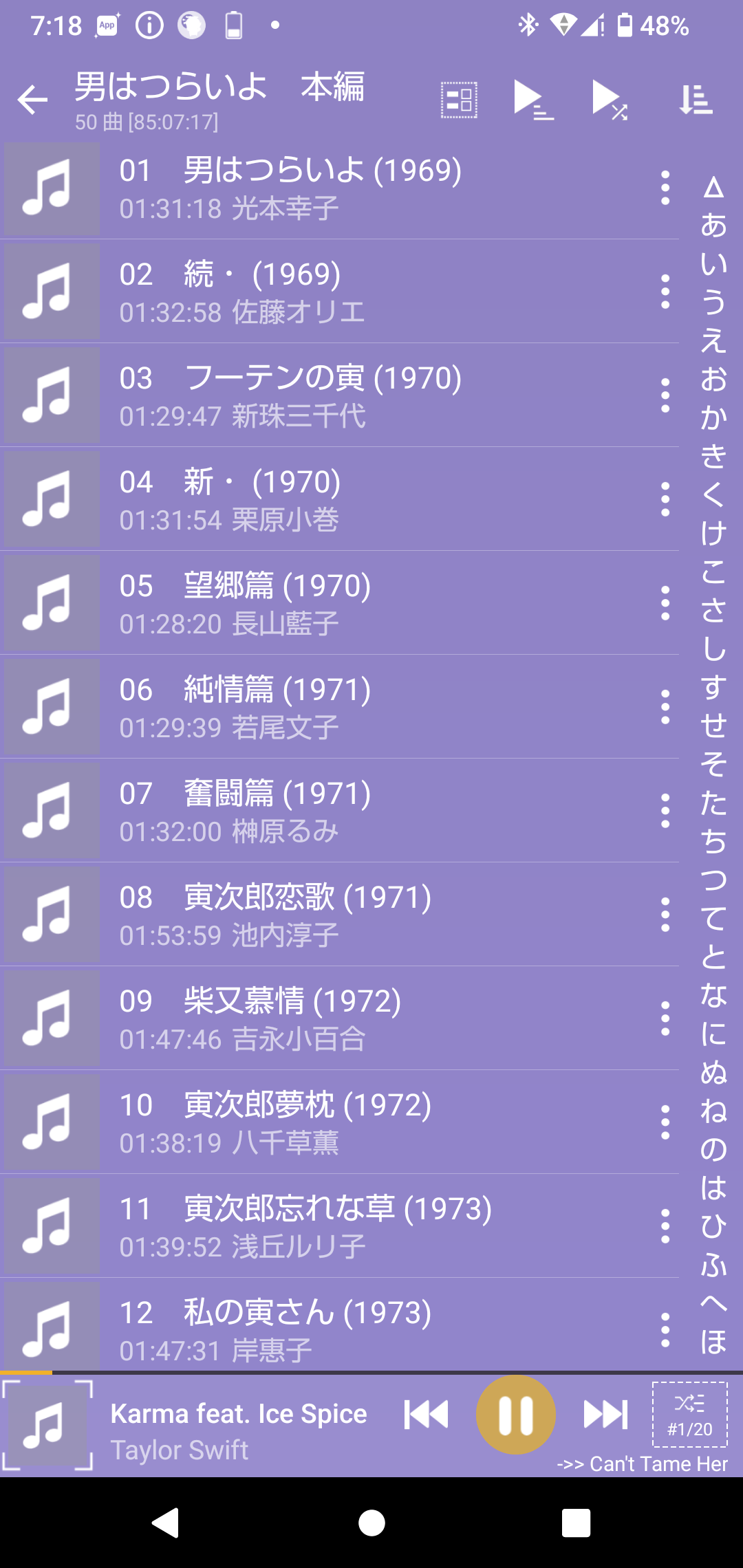This screenshot has width=743, height=1568.
Task: Open the sort order options
Action: (x=696, y=100)
